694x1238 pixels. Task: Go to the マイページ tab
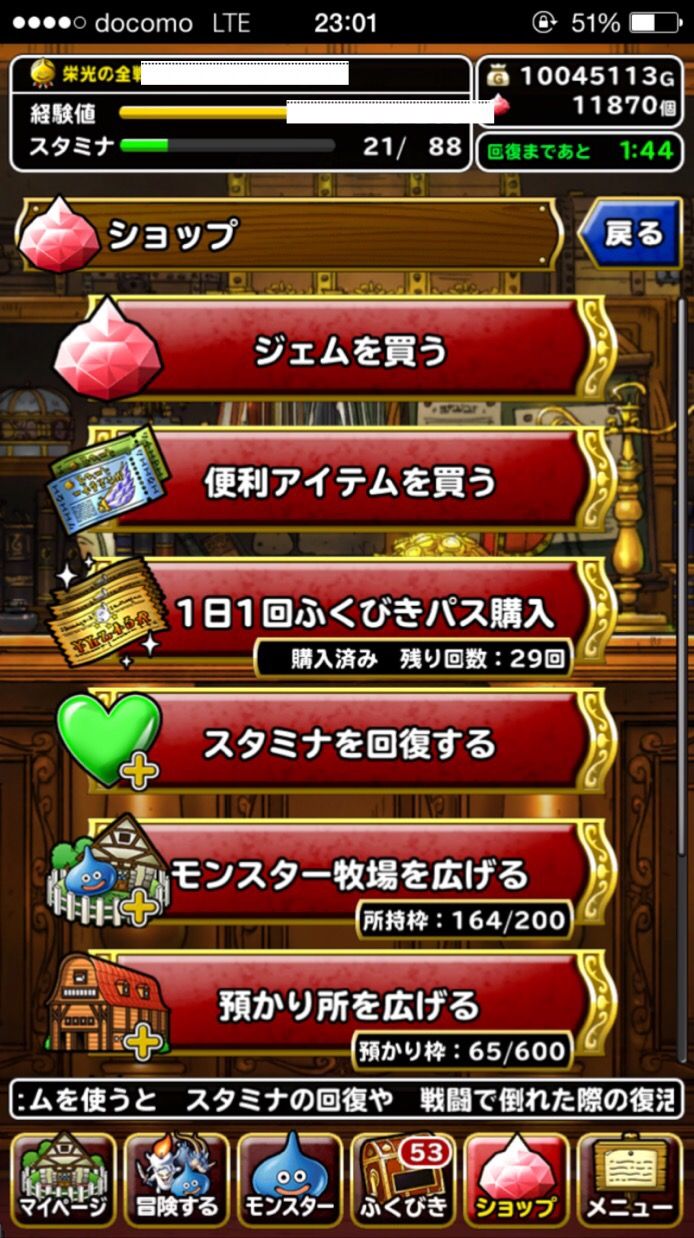(63, 1180)
